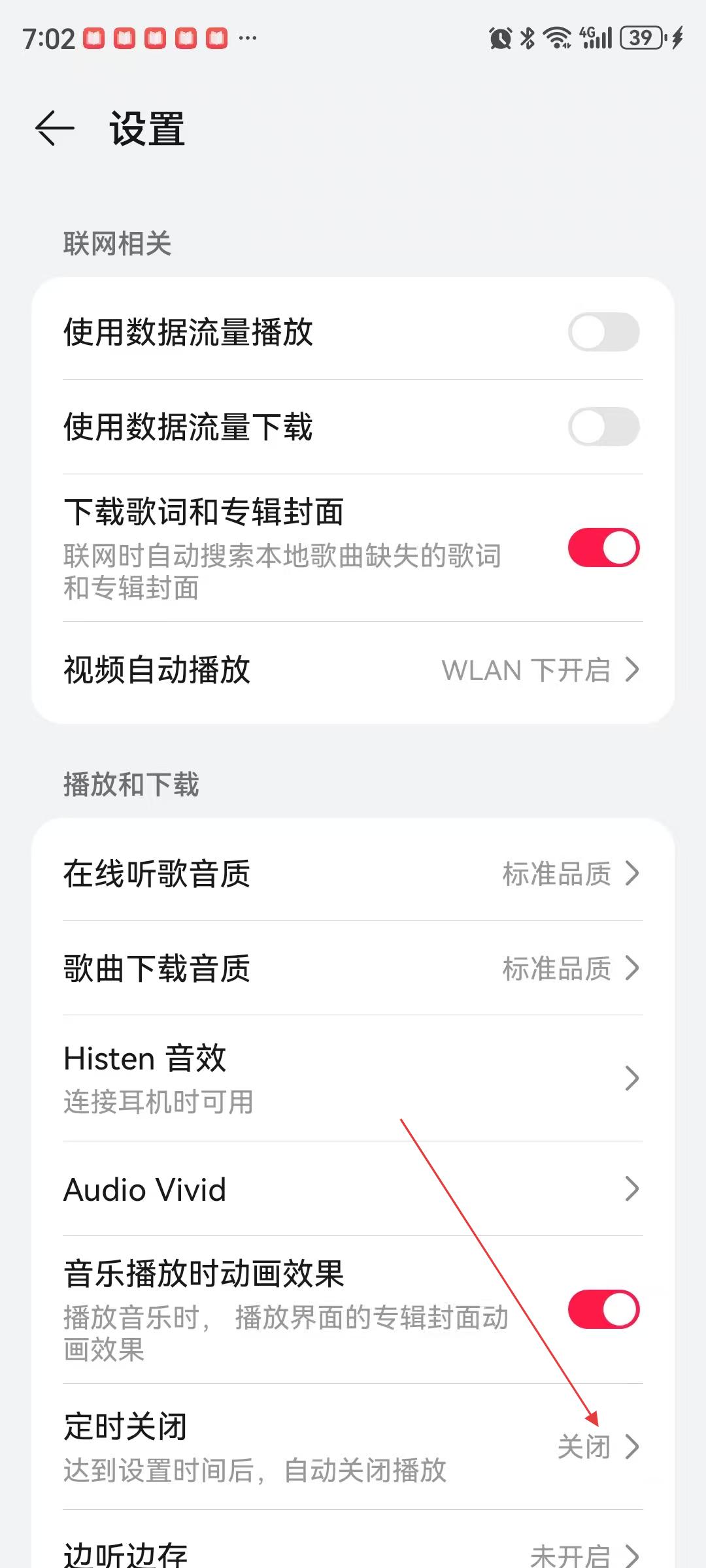Open 定时关闭 timer setting
Screen dimensions: 706x1568
[x=353, y=1446]
